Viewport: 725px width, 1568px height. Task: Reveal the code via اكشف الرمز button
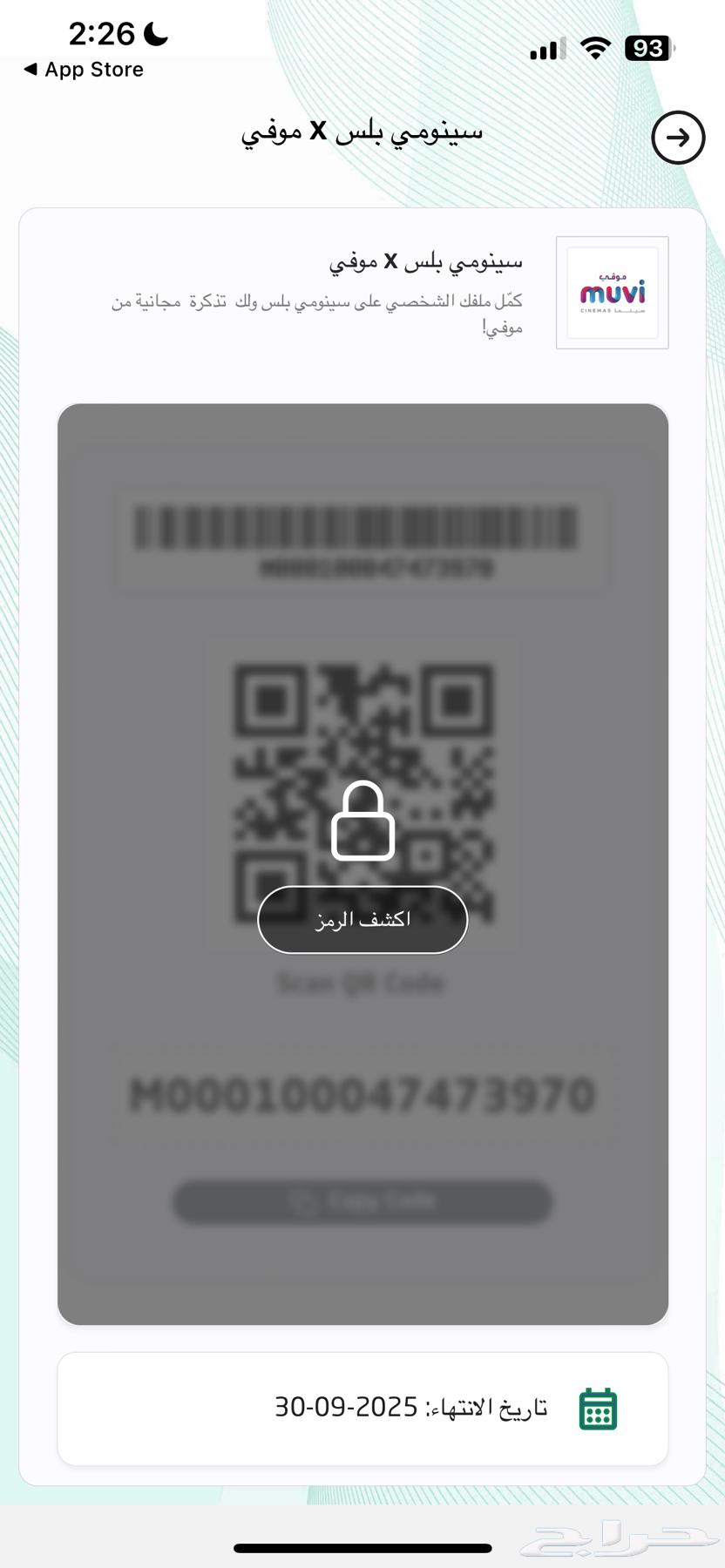click(x=361, y=920)
